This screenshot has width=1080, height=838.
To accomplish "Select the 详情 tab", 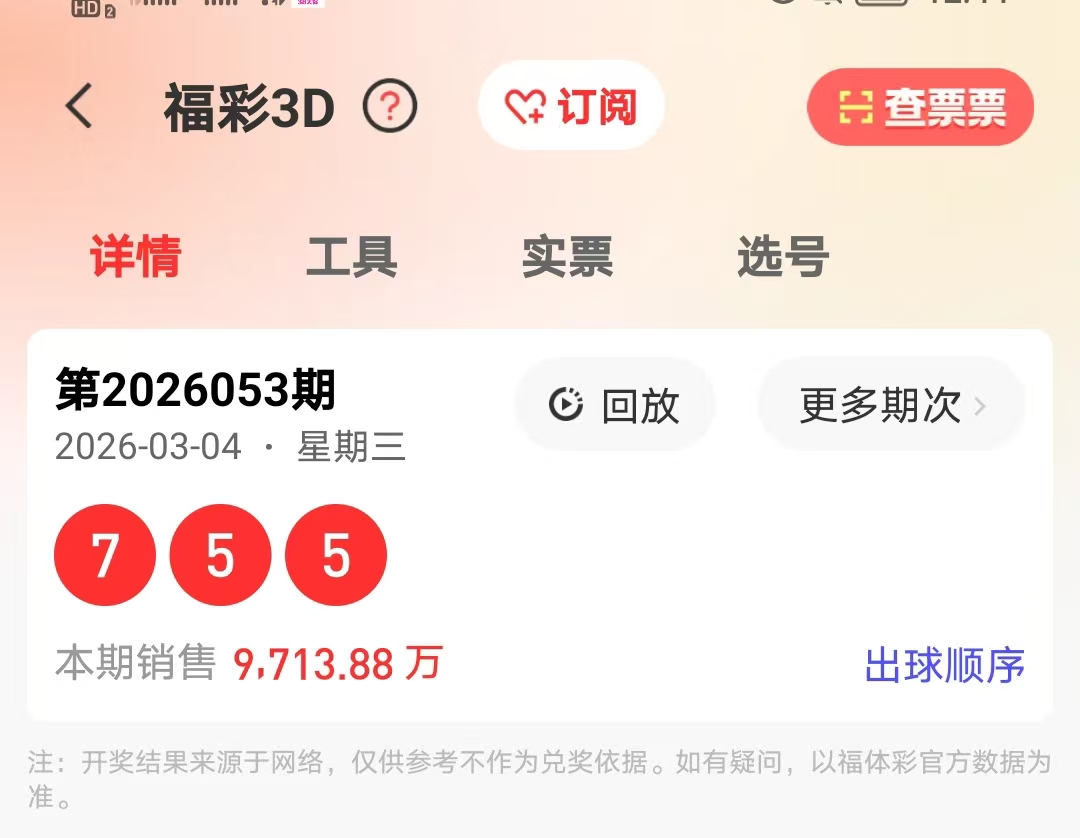I will click(x=135, y=257).
